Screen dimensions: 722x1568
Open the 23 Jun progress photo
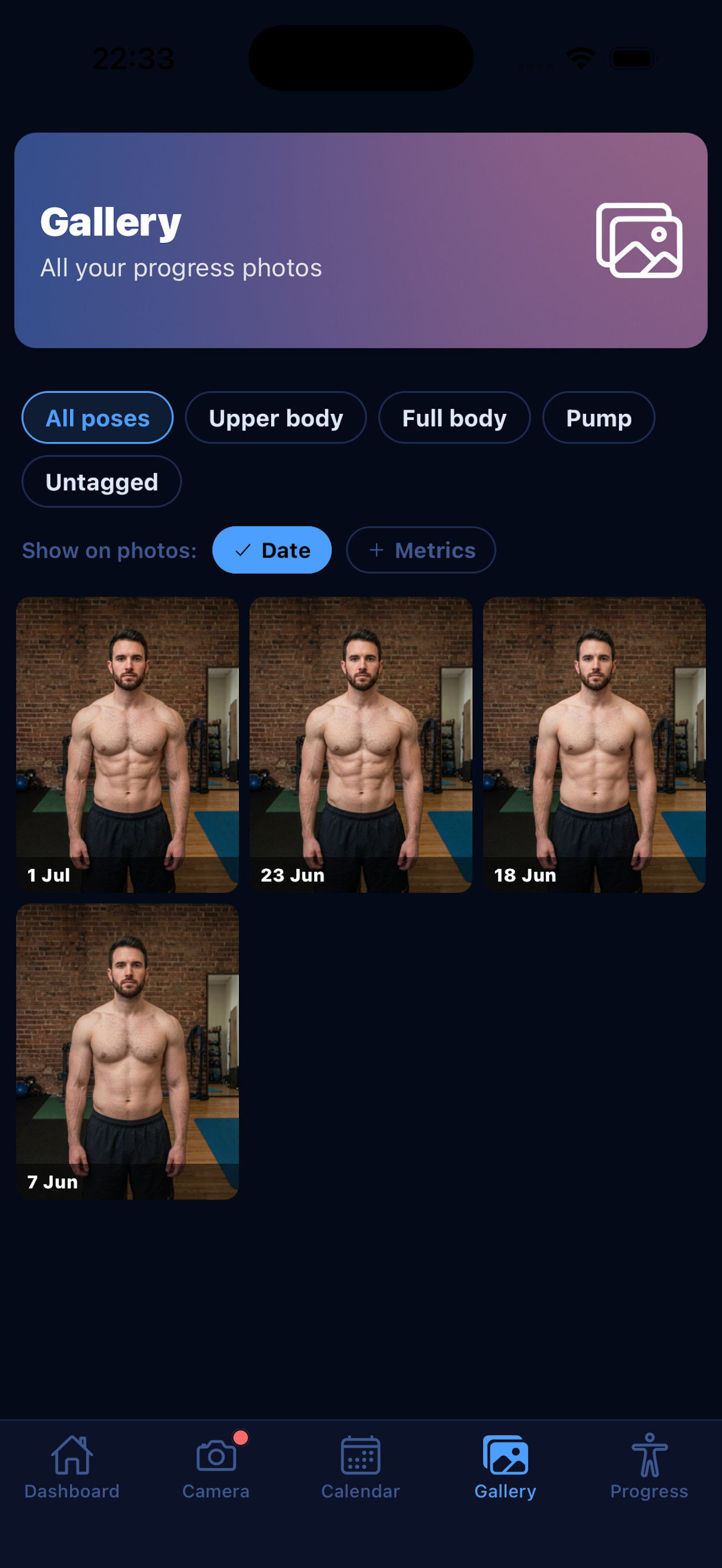tap(361, 745)
